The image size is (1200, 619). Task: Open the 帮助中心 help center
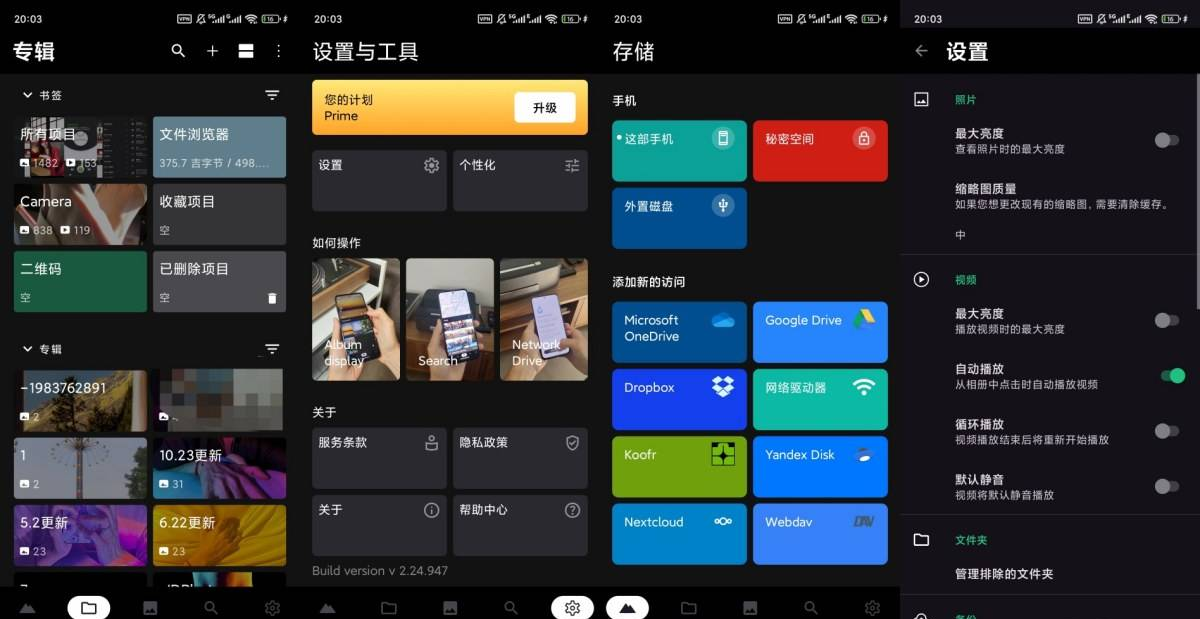pos(520,524)
